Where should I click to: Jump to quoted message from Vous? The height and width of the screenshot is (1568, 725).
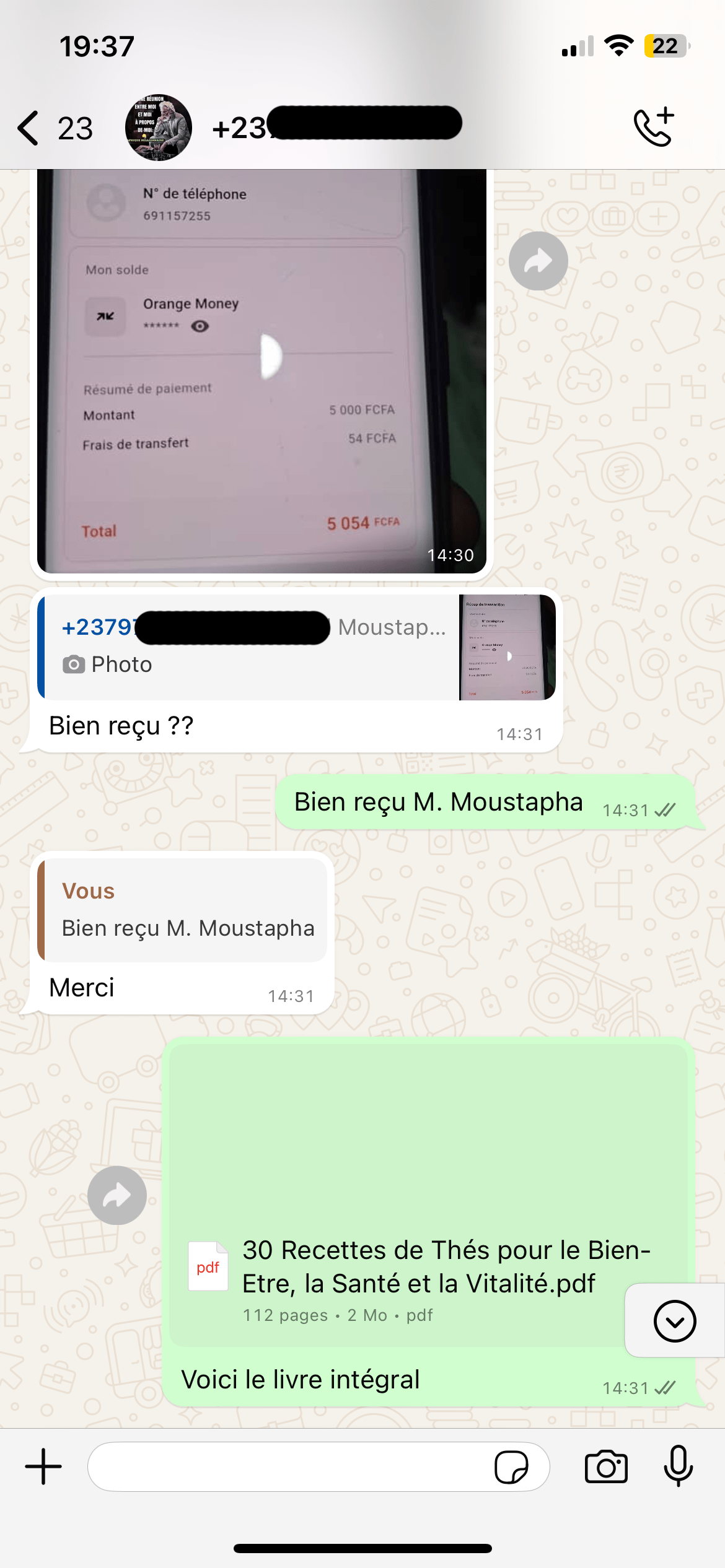pos(182,910)
